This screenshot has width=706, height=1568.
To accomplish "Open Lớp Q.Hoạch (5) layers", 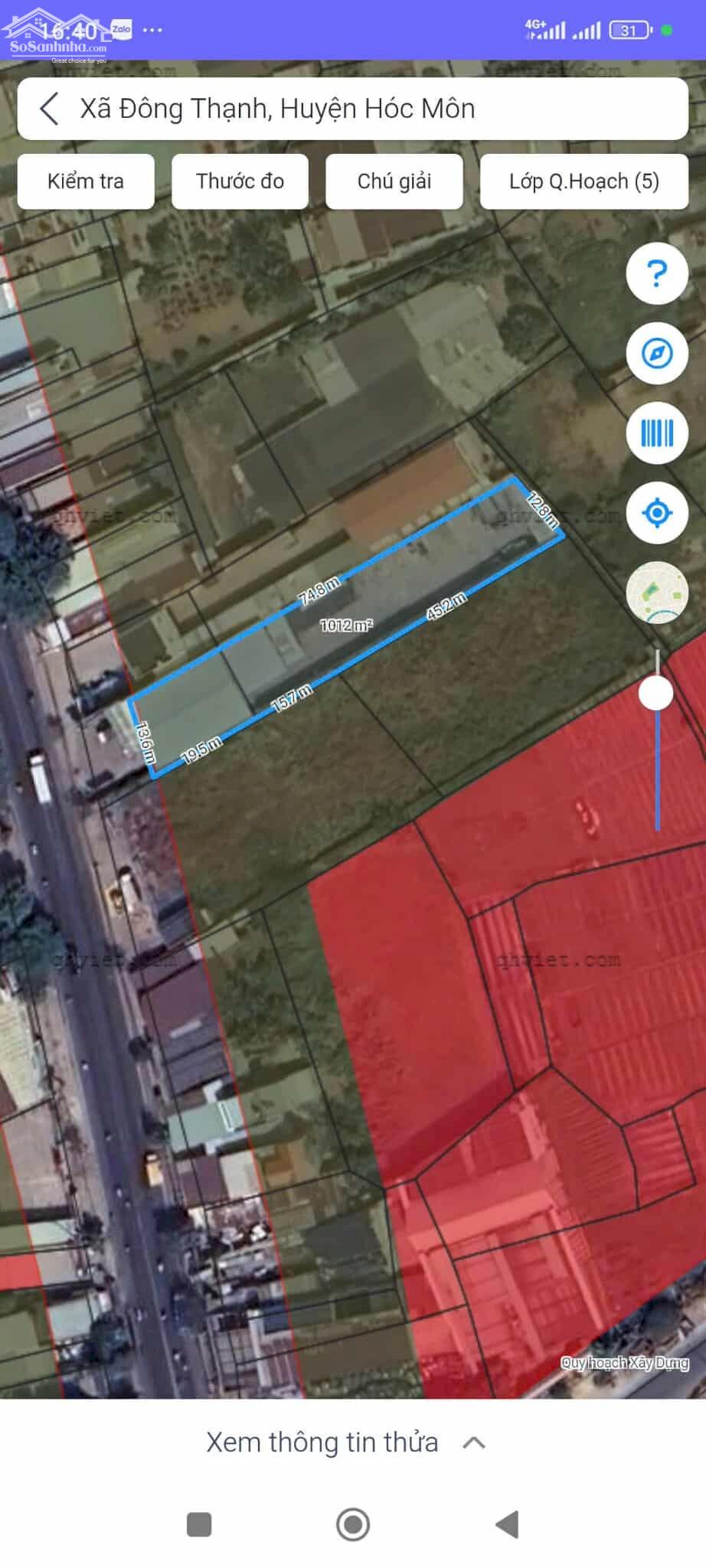I will click(x=583, y=181).
